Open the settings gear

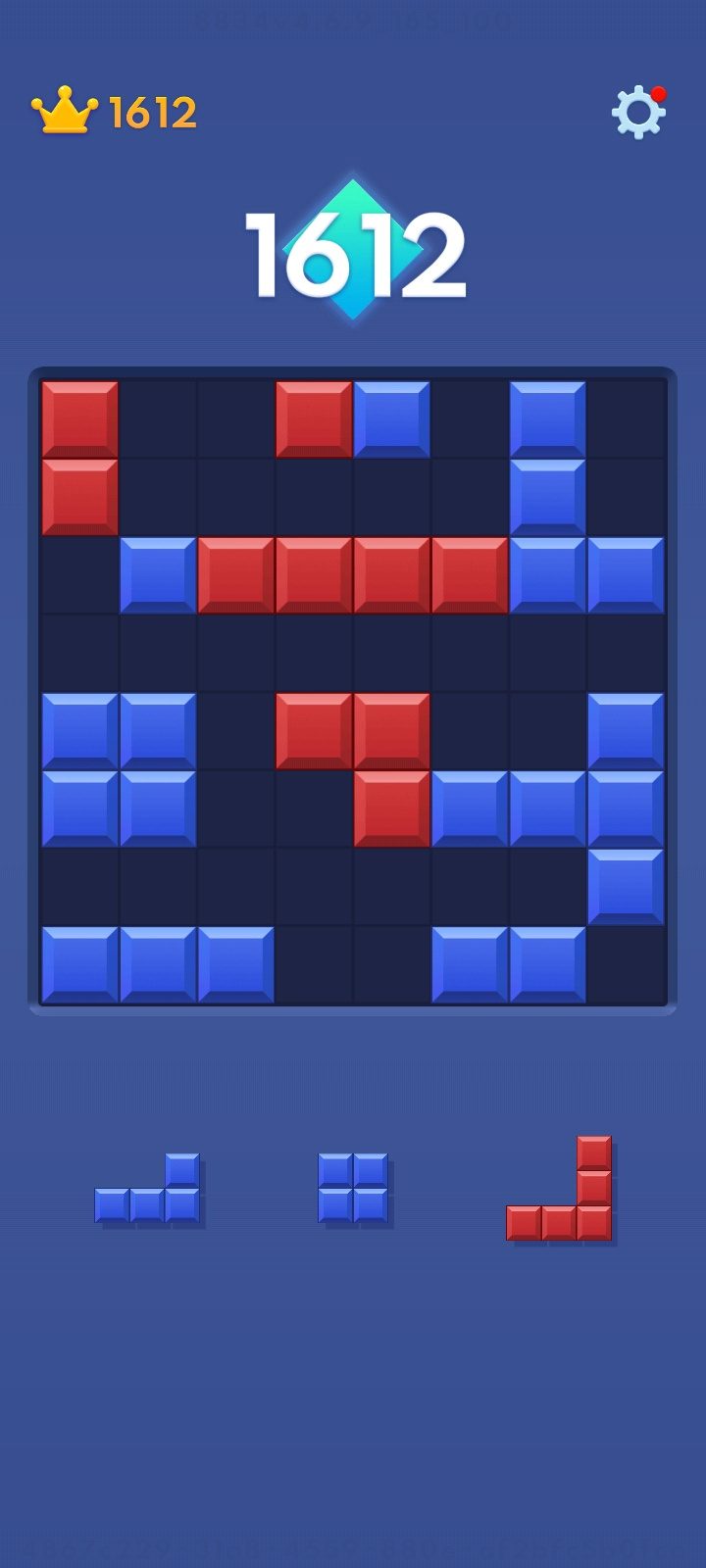[638, 113]
